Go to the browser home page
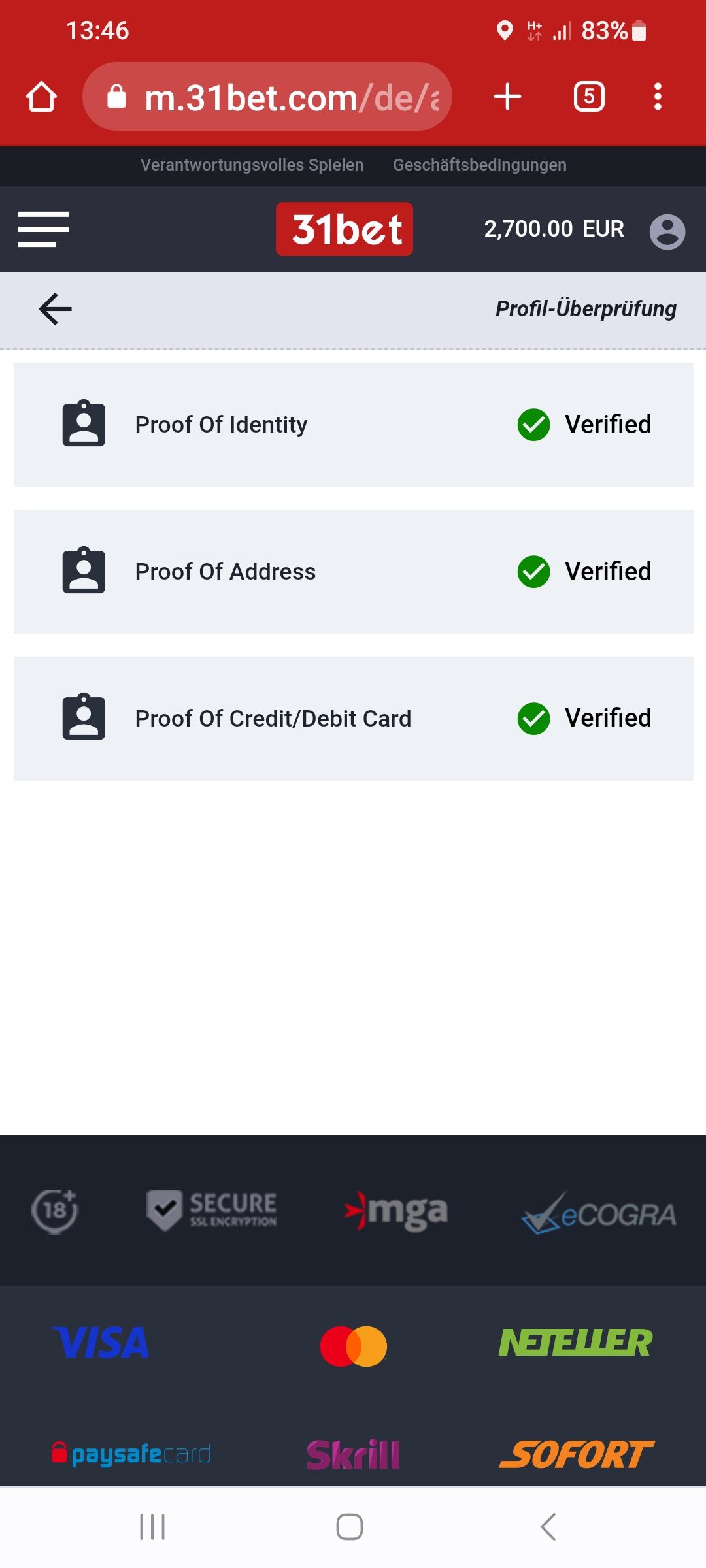The height and width of the screenshot is (1568, 706). pyautogui.click(x=41, y=97)
